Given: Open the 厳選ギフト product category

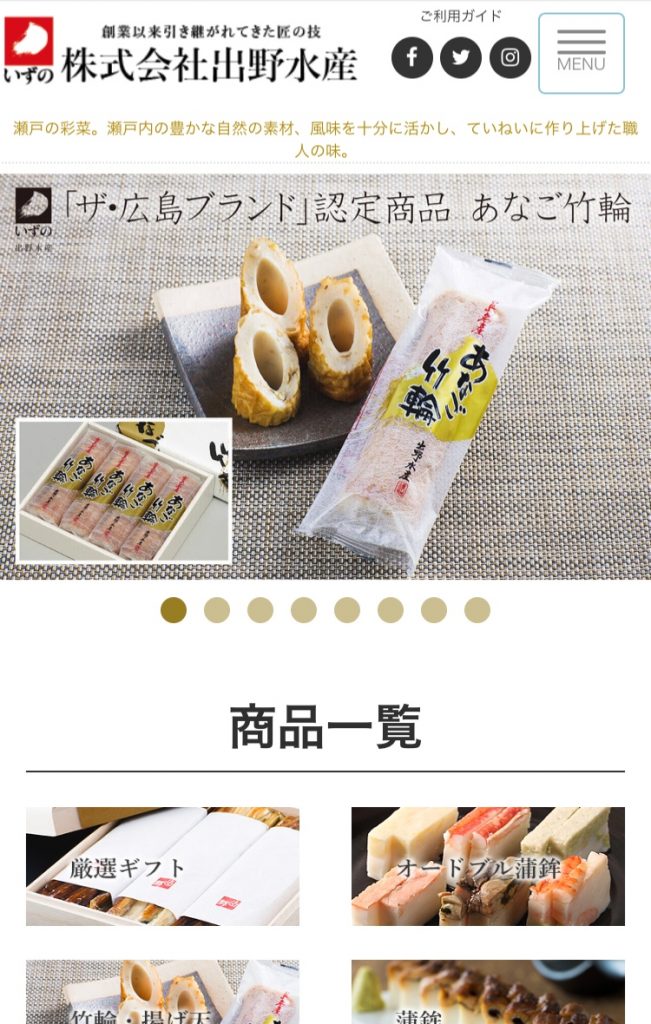Looking at the screenshot, I should coord(162,866).
